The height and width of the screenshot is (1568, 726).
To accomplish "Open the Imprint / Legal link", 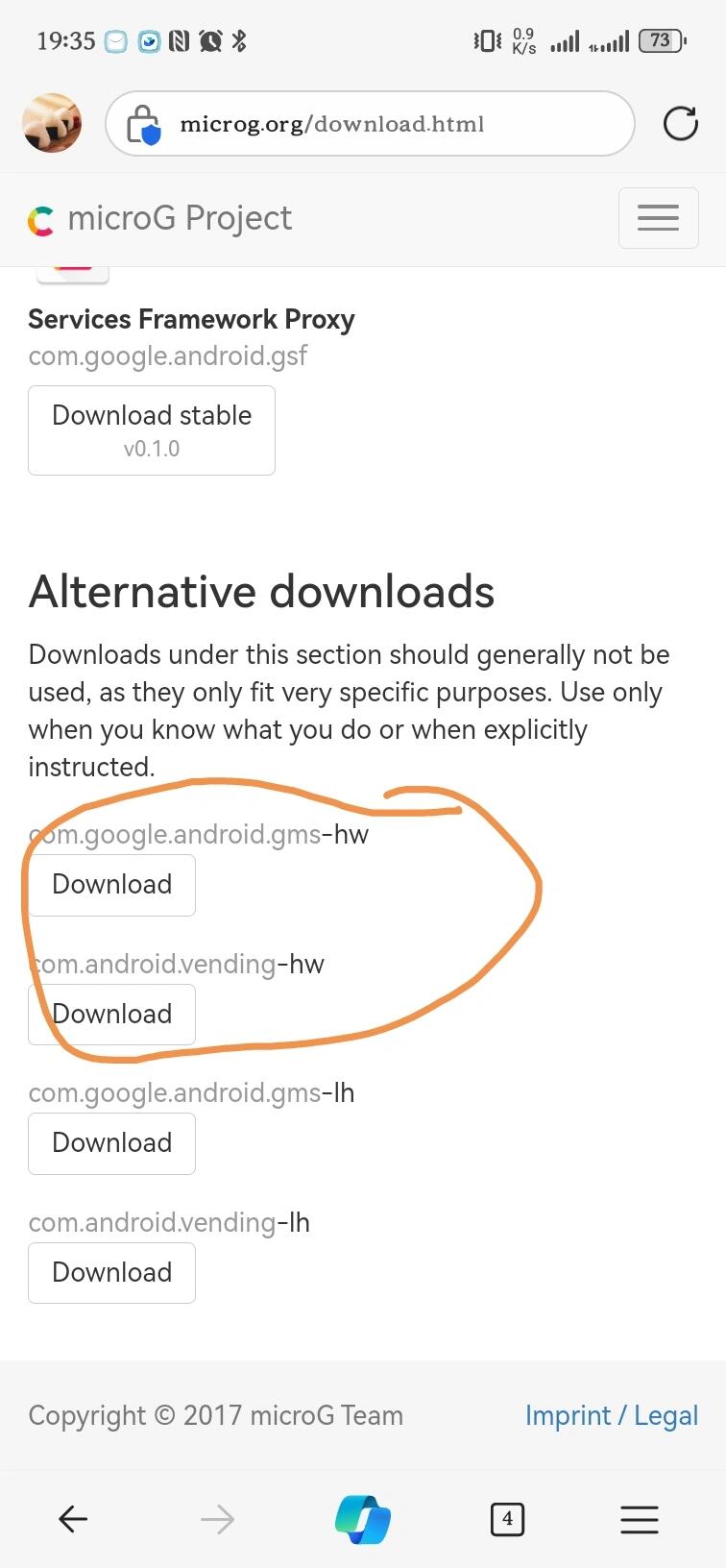I will (x=612, y=1415).
